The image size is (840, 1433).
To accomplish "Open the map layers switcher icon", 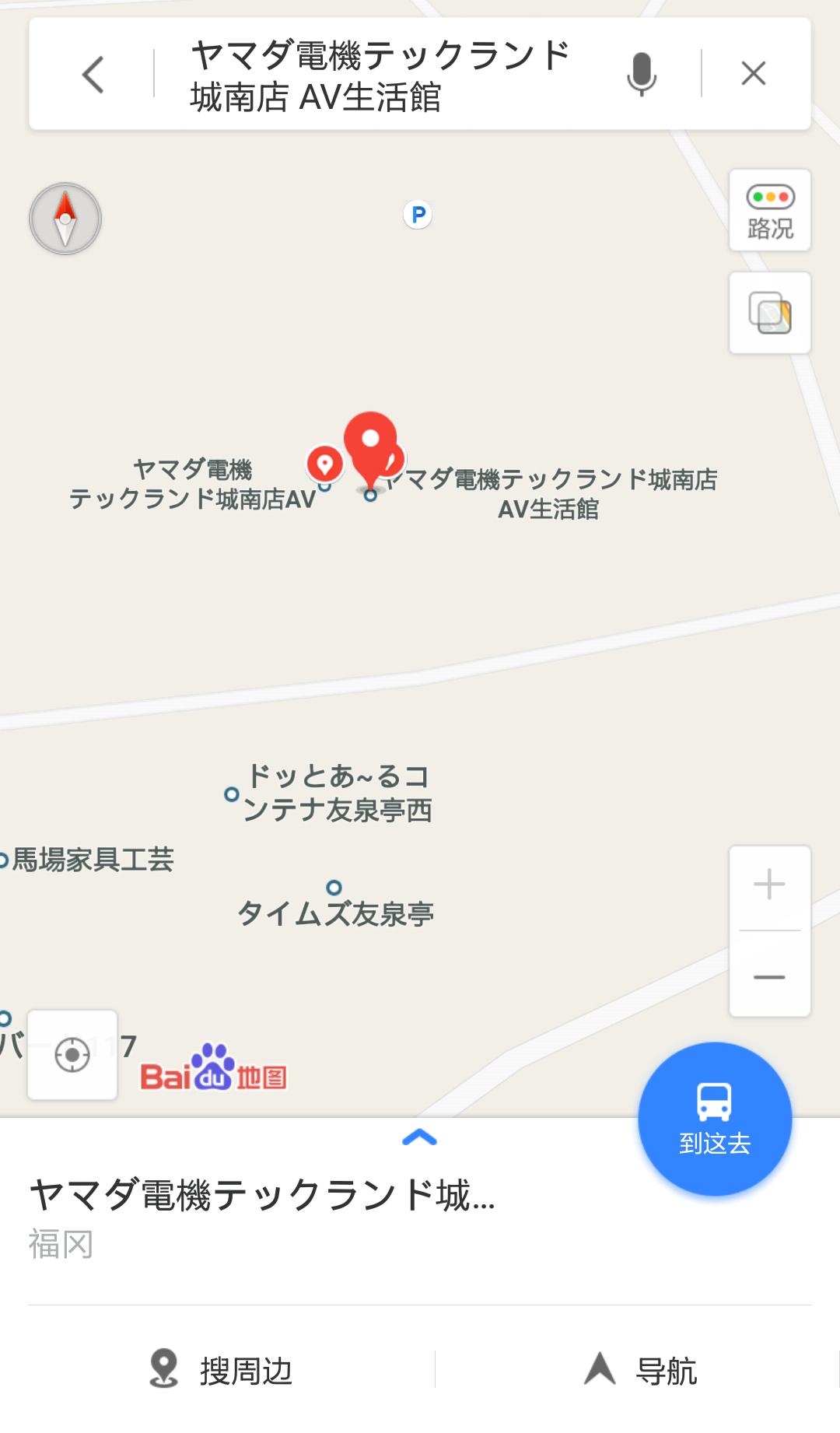I will (x=768, y=314).
